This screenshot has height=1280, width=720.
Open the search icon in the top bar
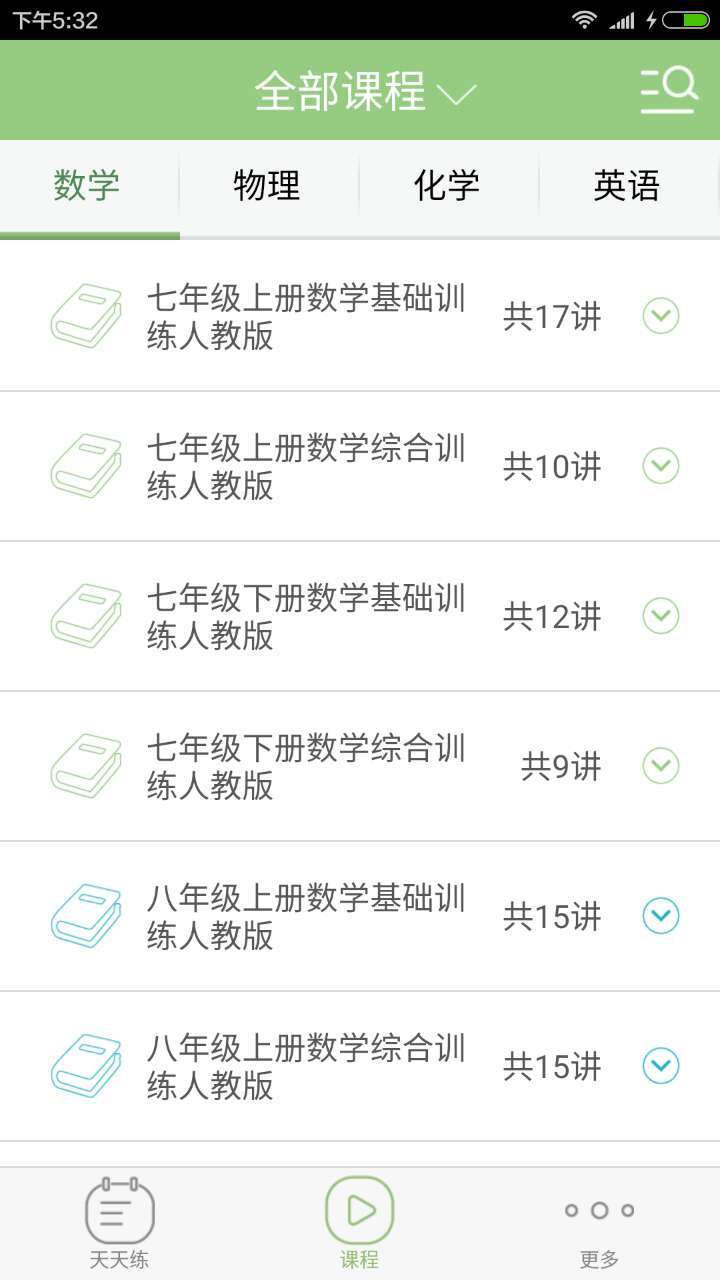(x=668, y=88)
